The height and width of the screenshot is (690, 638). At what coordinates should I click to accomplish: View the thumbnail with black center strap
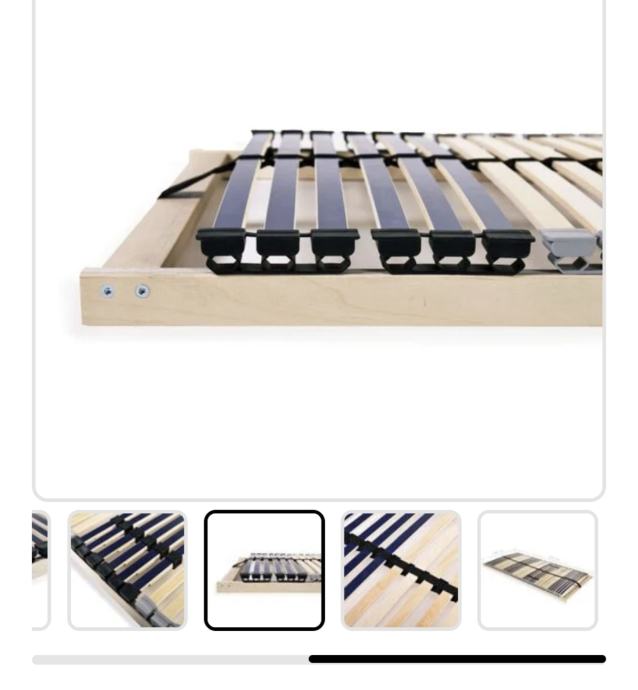tap(401, 570)
